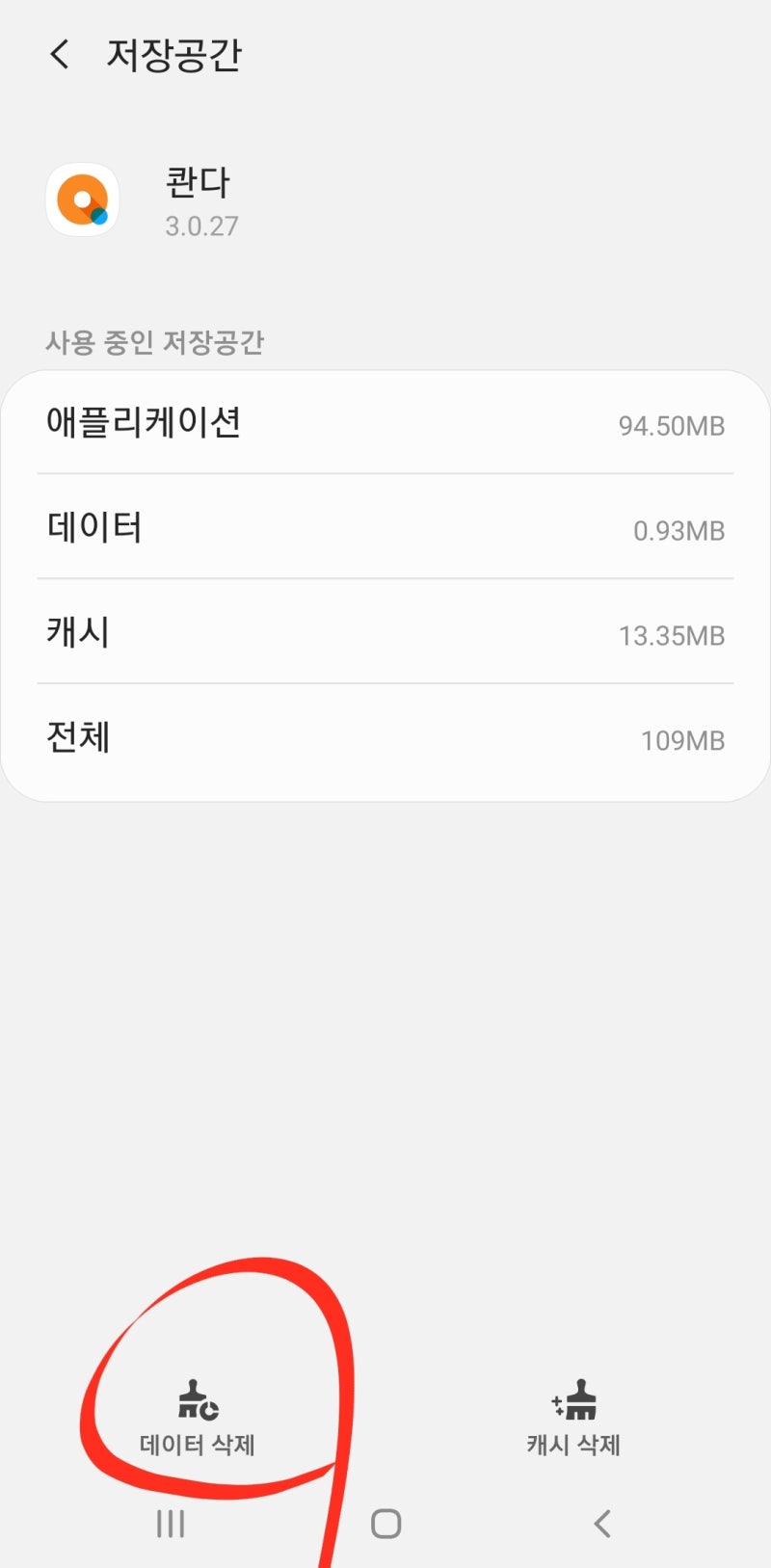Tap the home navigation circle icon
This screenshot has height=1568, width=771.
click(385, 1525)
